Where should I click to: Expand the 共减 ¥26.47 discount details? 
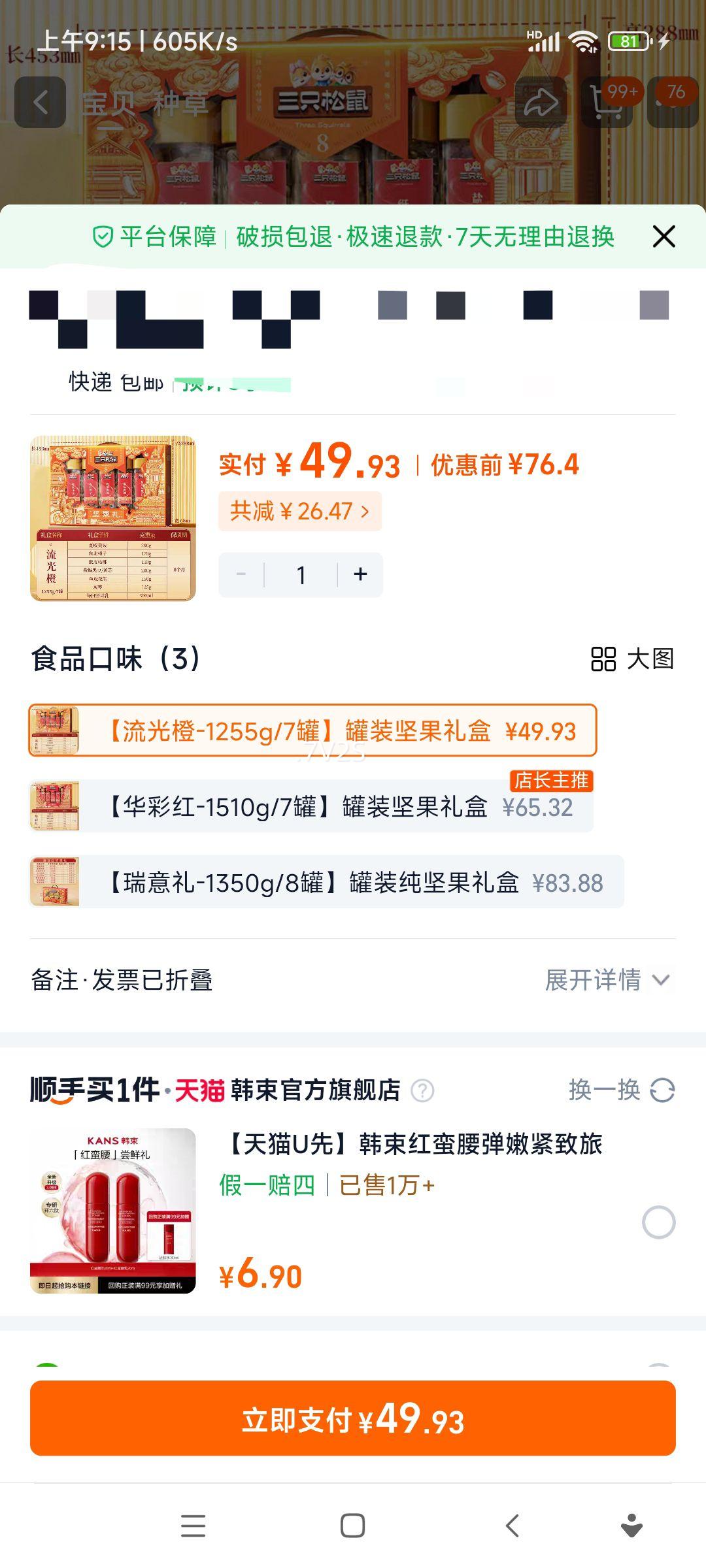click(x=301, y=512)
